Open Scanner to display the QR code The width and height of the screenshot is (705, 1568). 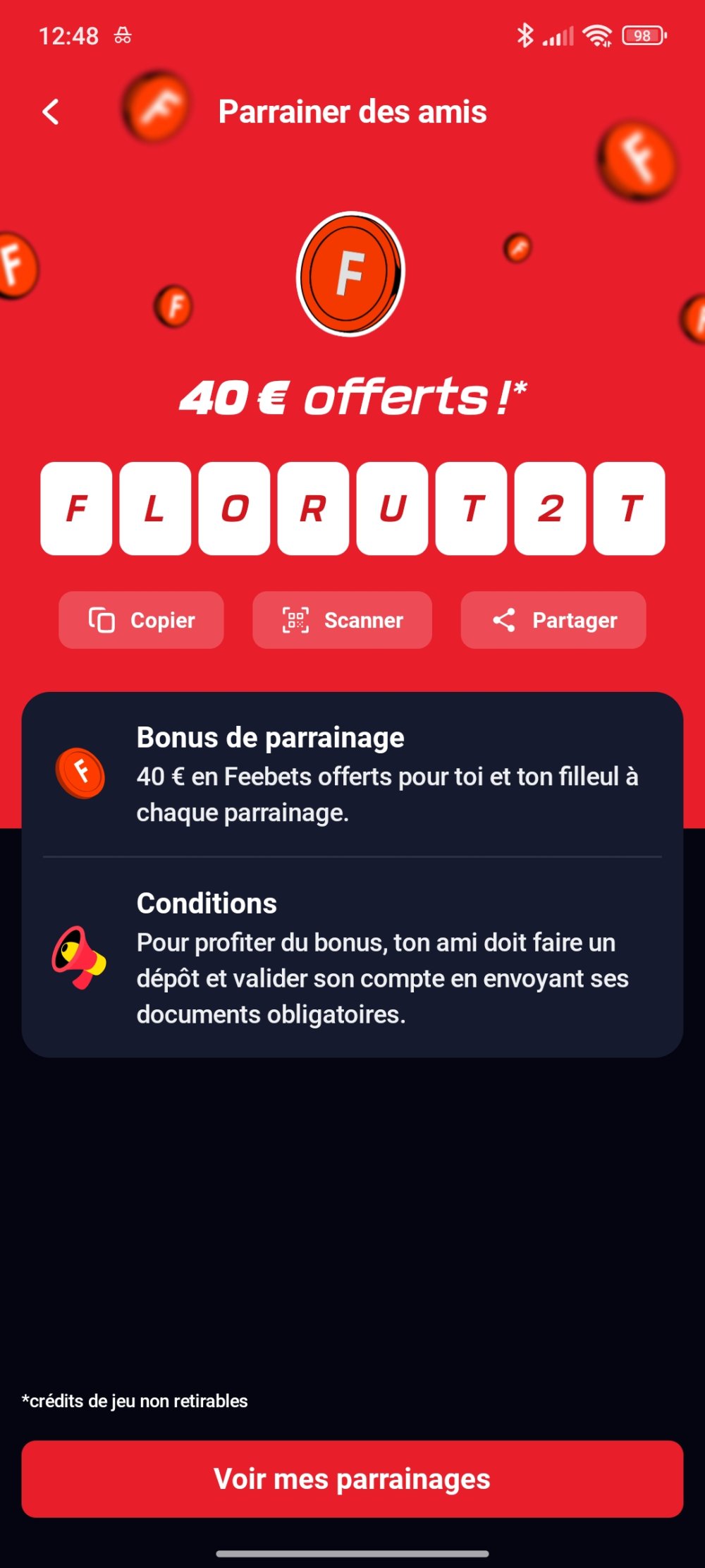pos(341,620)
